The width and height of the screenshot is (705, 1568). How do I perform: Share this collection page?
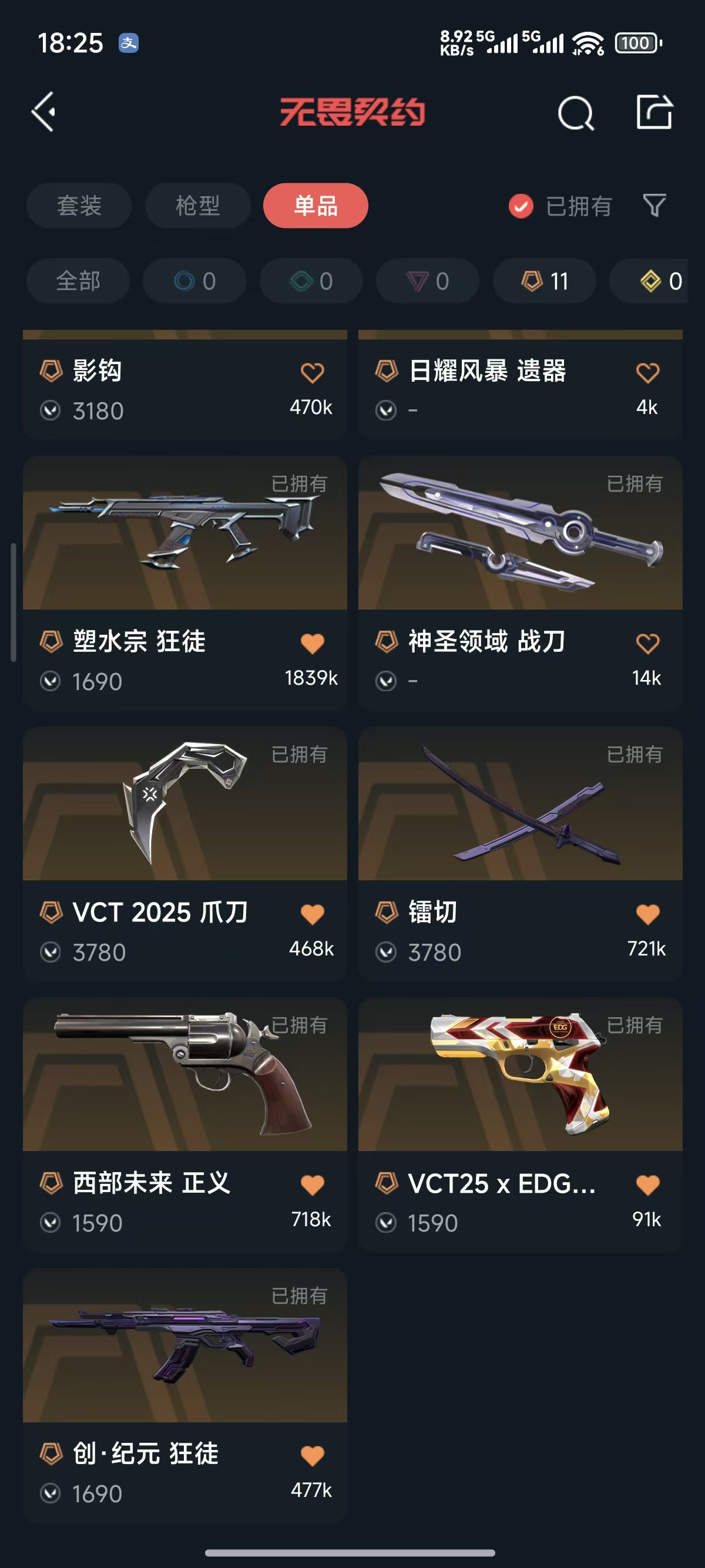(x=654, y=112)
